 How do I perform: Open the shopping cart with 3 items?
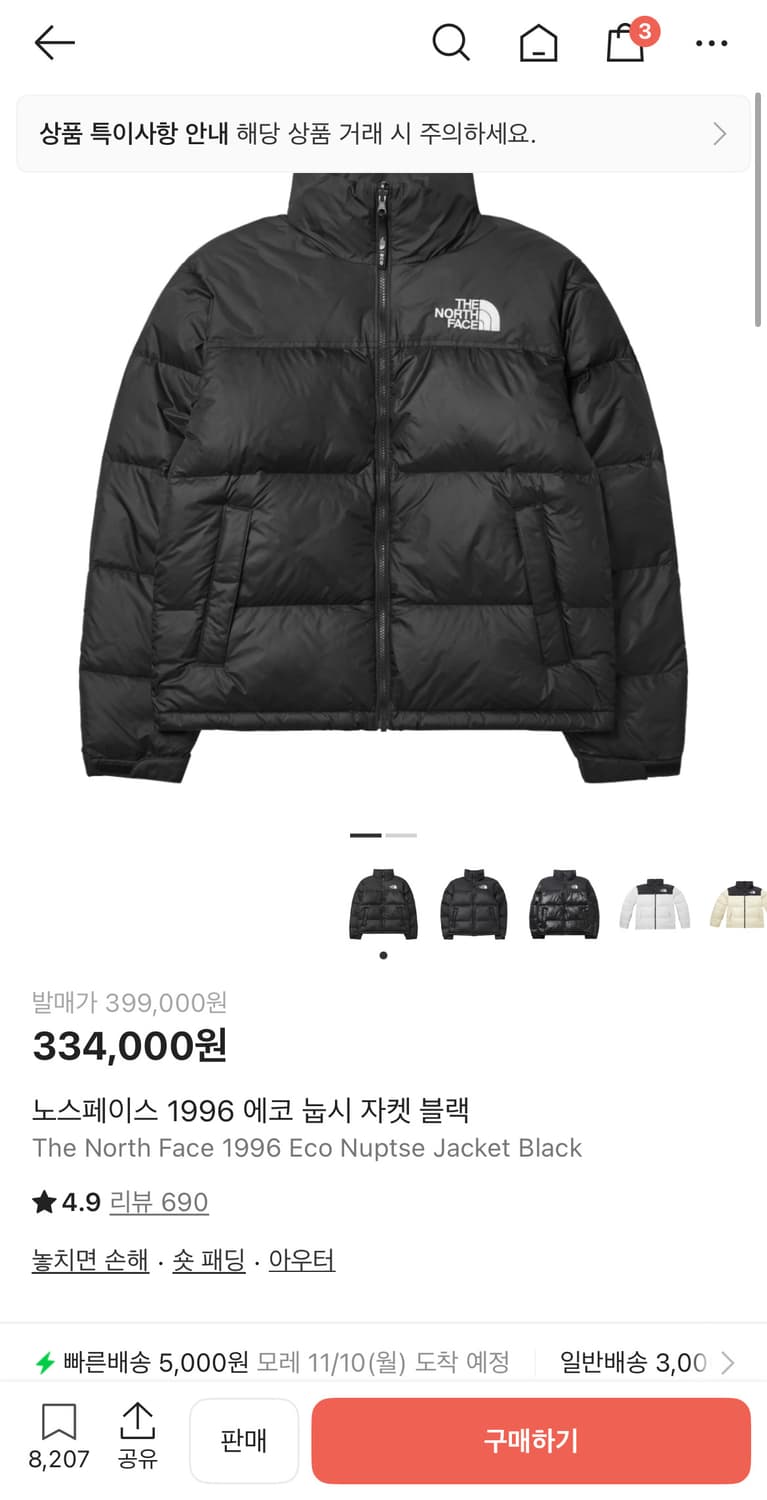625,45
